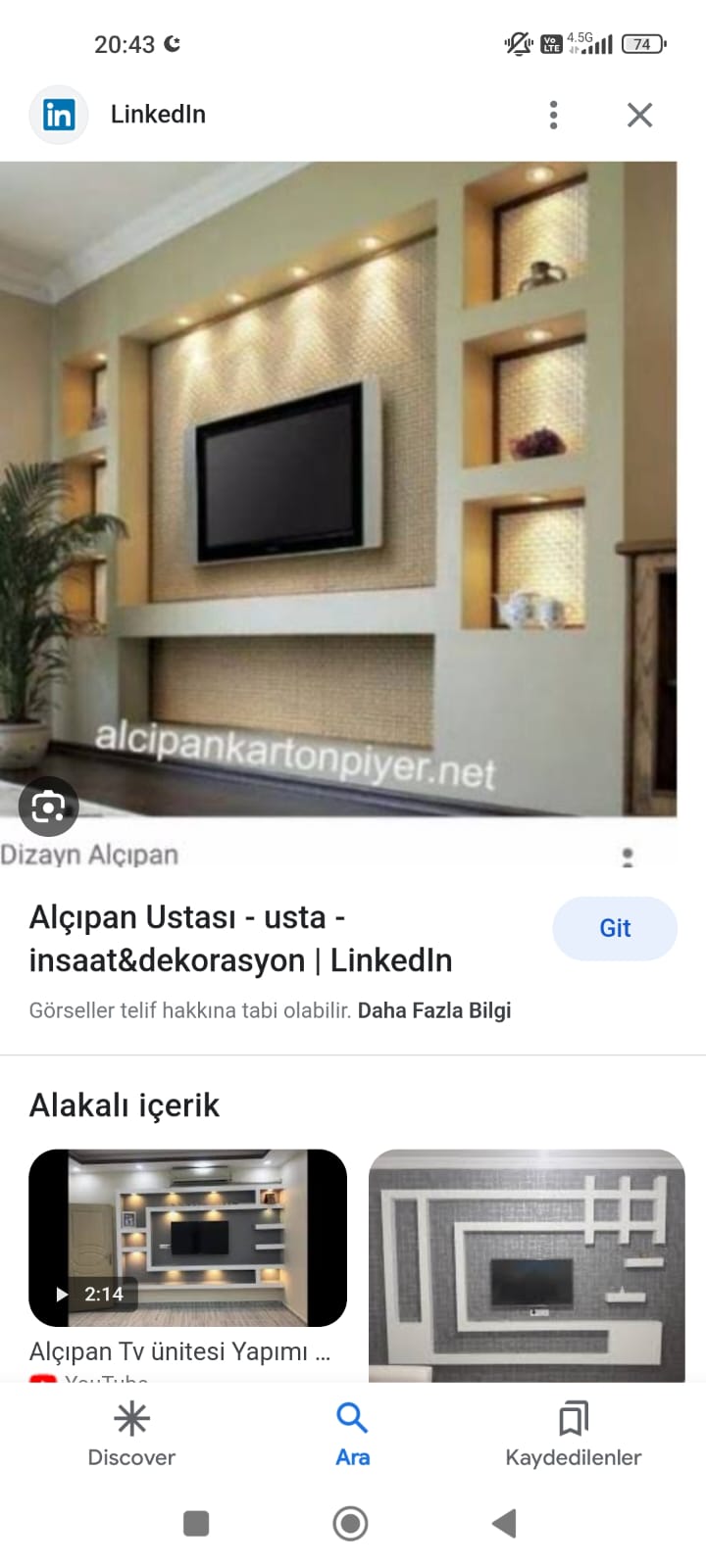Go back with the system back button
This screenshot has height=1568, width=706.
click(x=504, y=1523)
